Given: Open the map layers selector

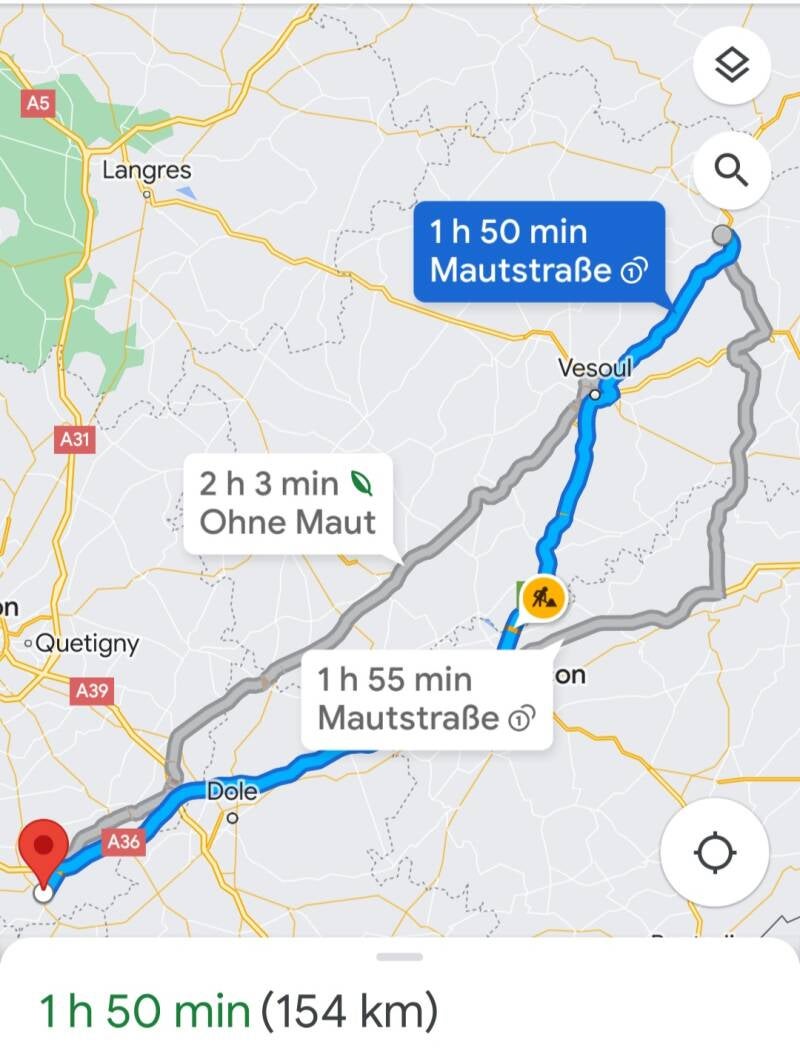Looking at the screenshot, I should click(x=732, y=66).
